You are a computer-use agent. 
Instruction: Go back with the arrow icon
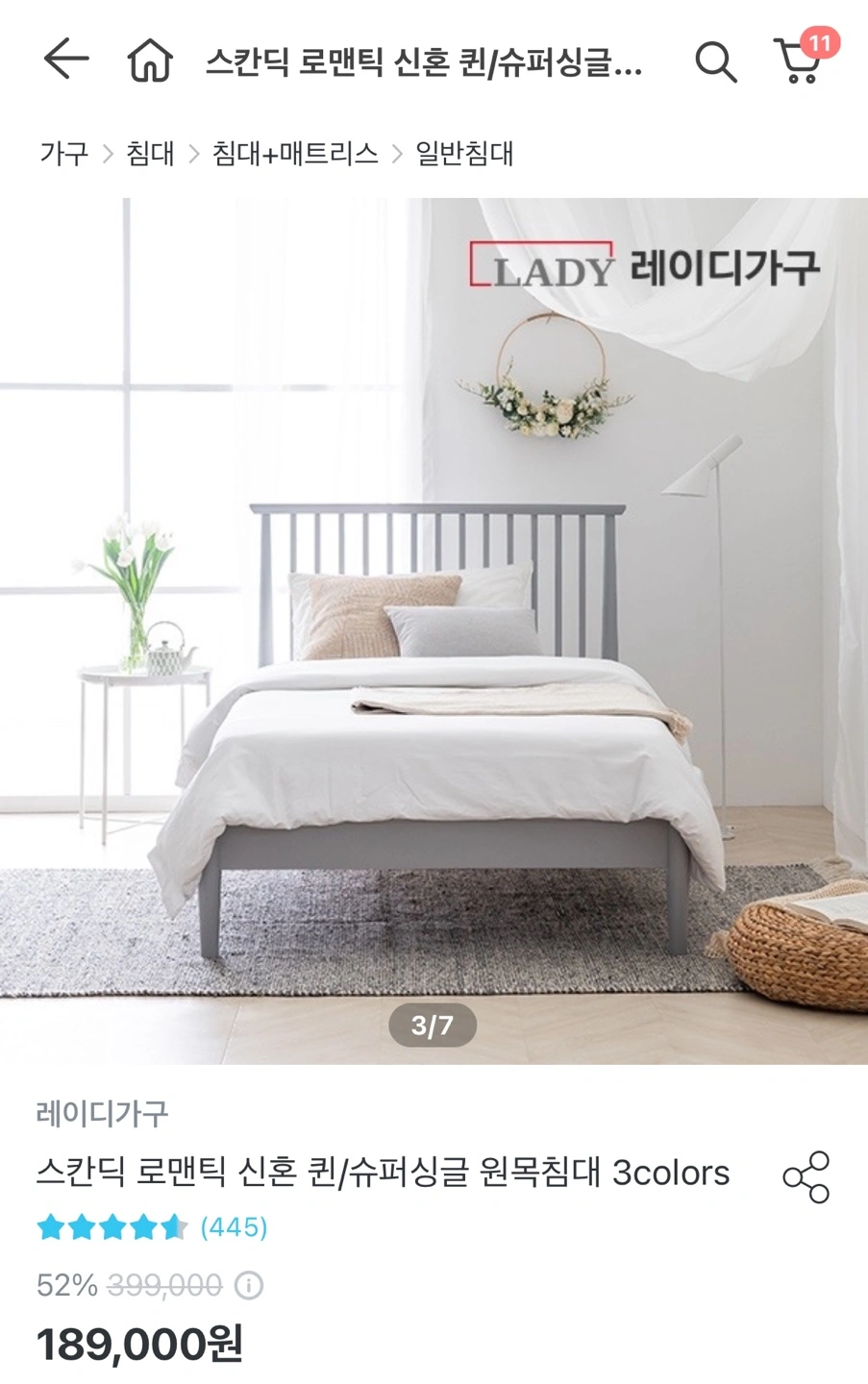coord(65,60)
